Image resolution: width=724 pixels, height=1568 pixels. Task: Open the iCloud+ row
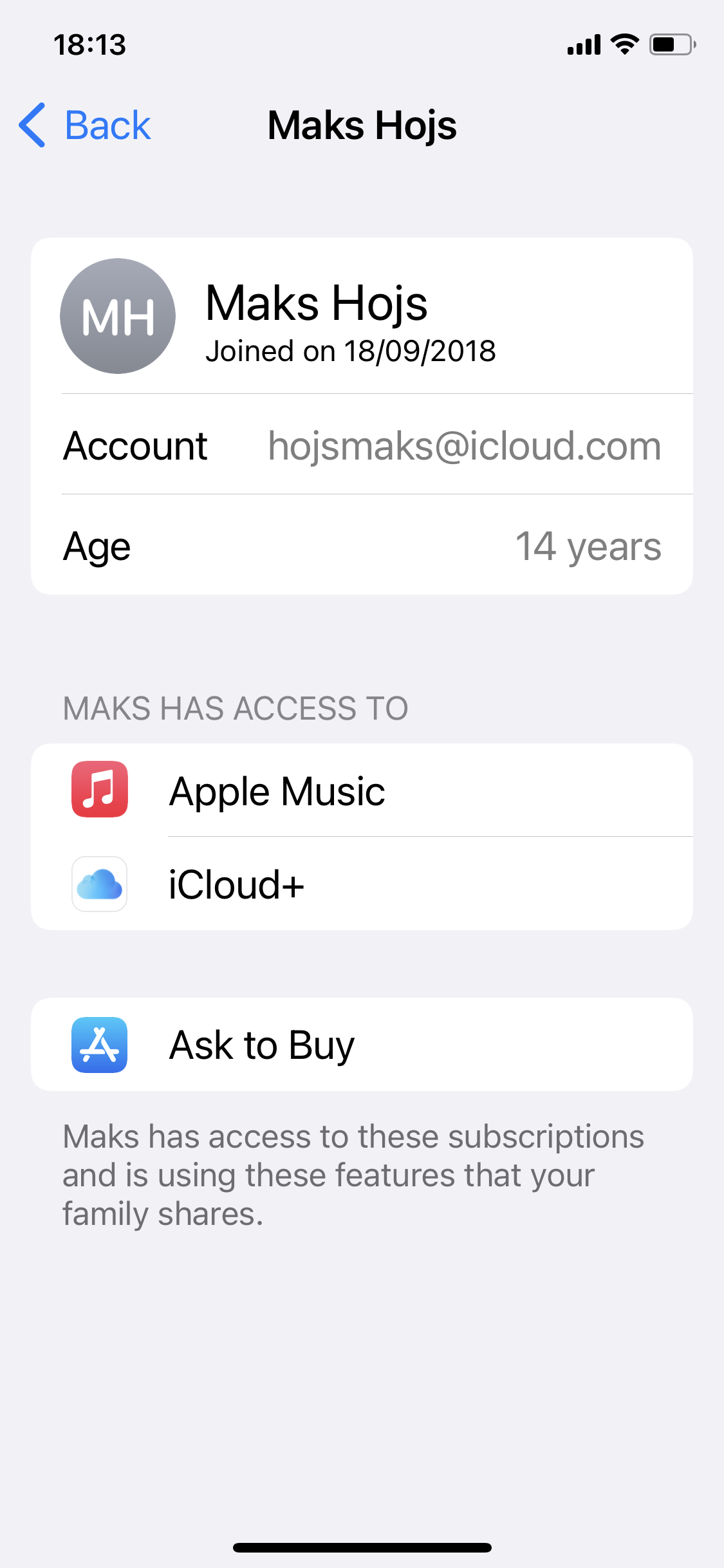[x=360, y=884]
